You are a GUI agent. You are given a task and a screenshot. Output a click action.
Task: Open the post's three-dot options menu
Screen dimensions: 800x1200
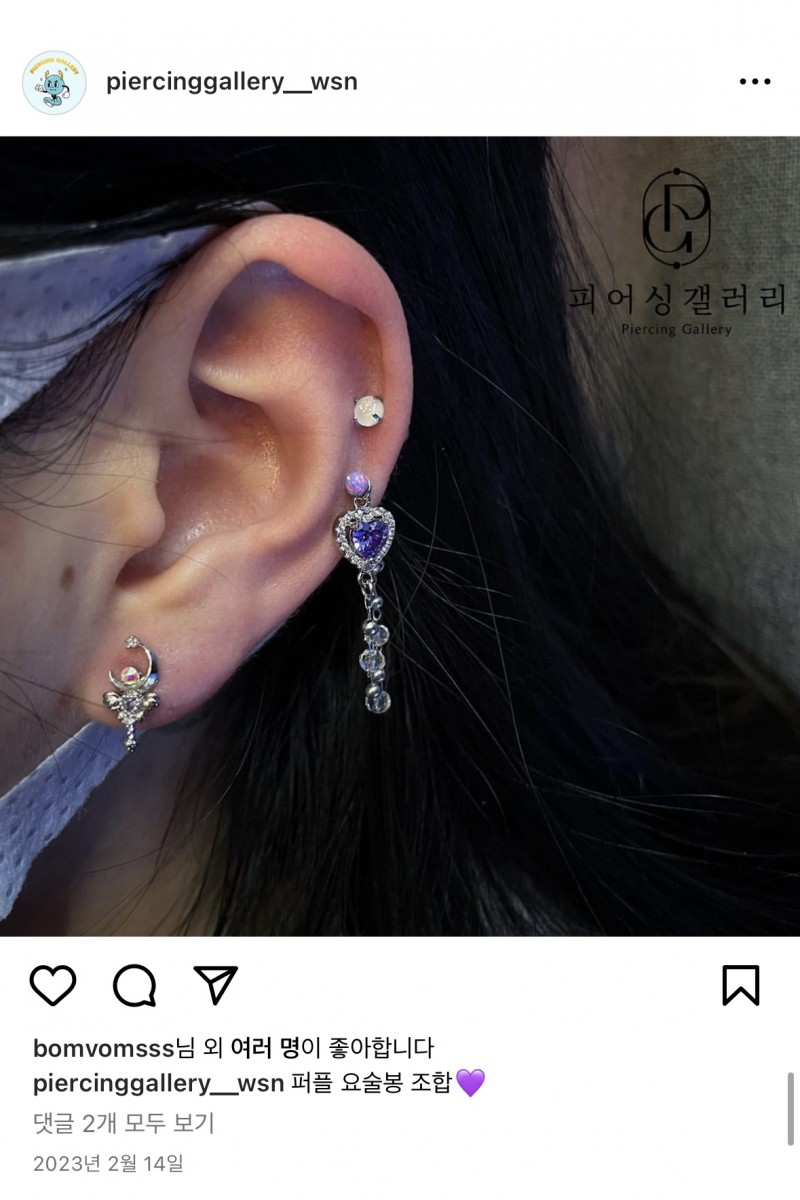point(754,82)
